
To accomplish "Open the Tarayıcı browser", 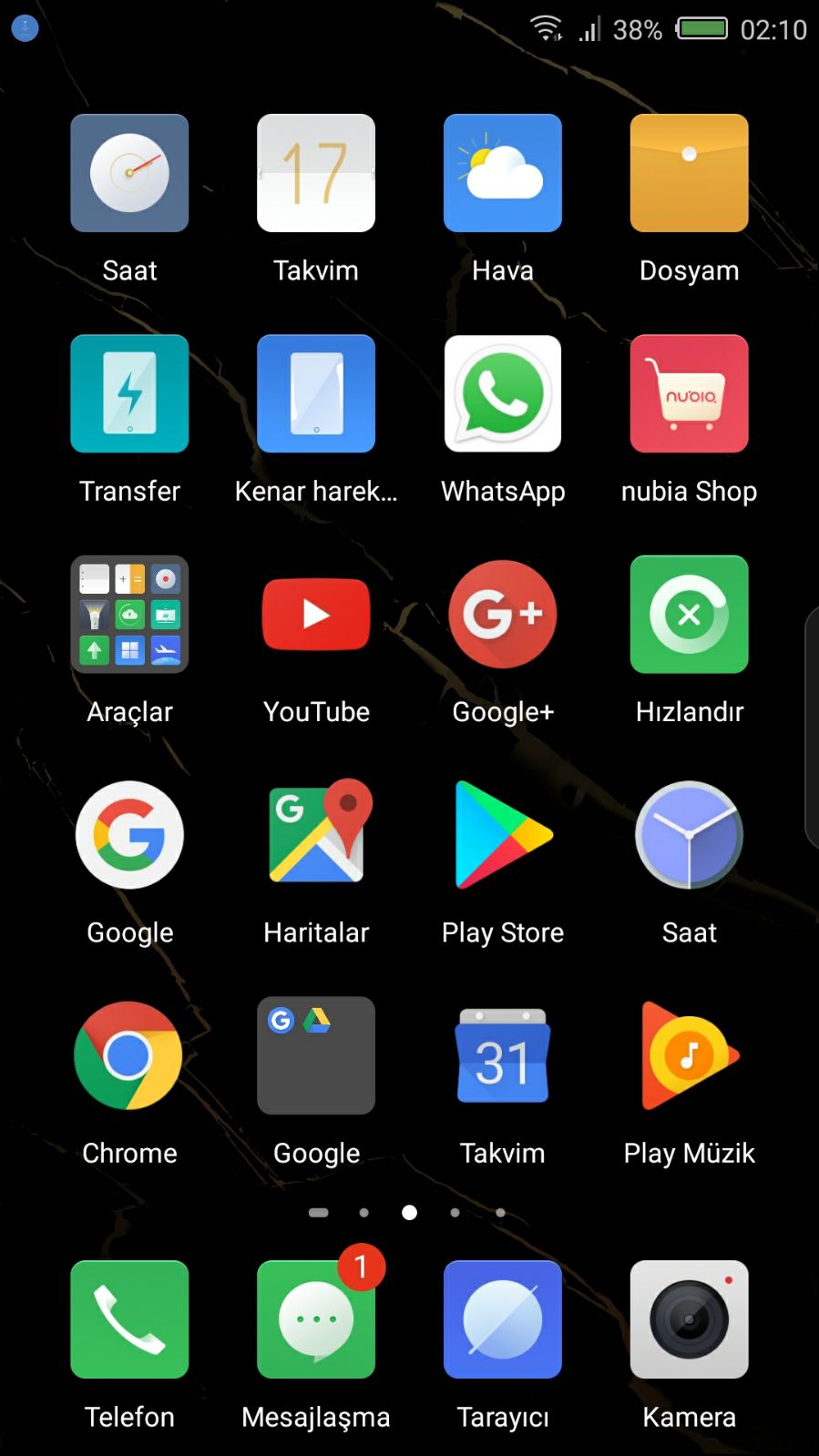I will 502,1319.
